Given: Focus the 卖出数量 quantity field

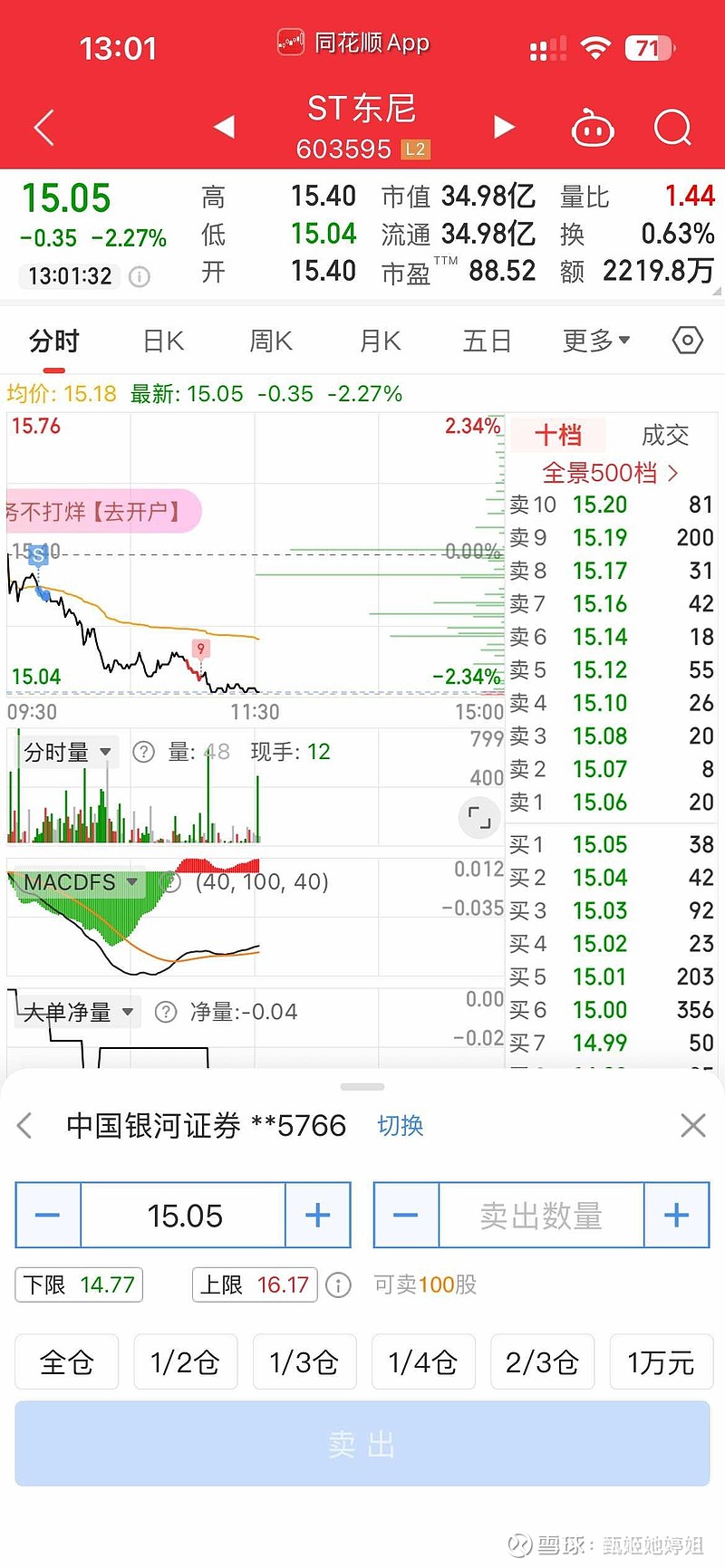Looking at the screenshot, I should (541, 1216).
